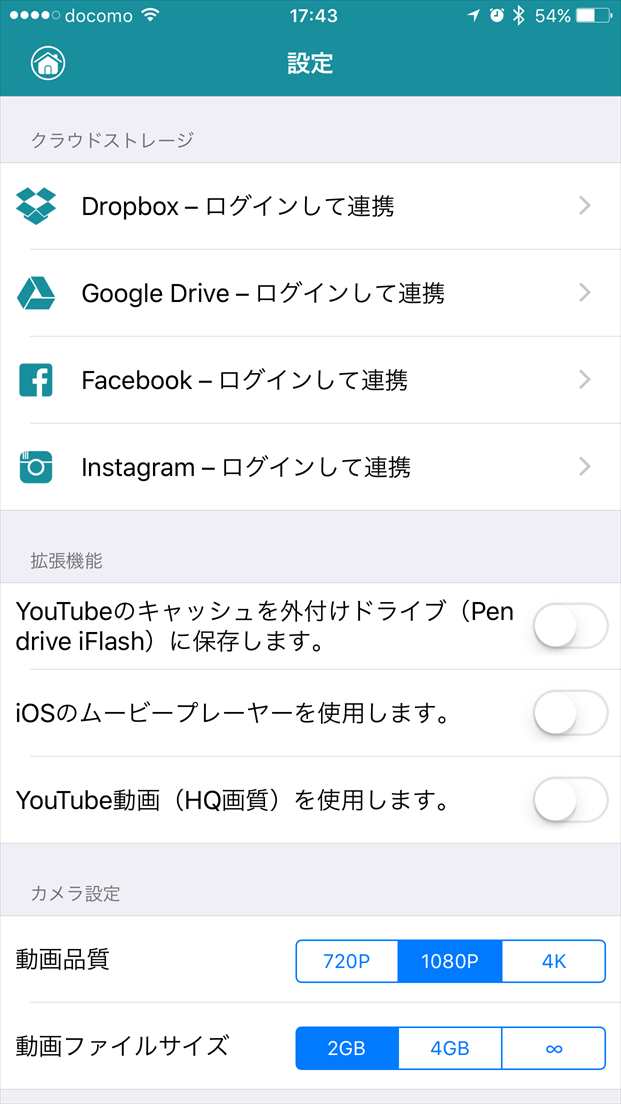Tap the home icon in the header
Viewport: 621px width, 1104px height.
point(46,64)
